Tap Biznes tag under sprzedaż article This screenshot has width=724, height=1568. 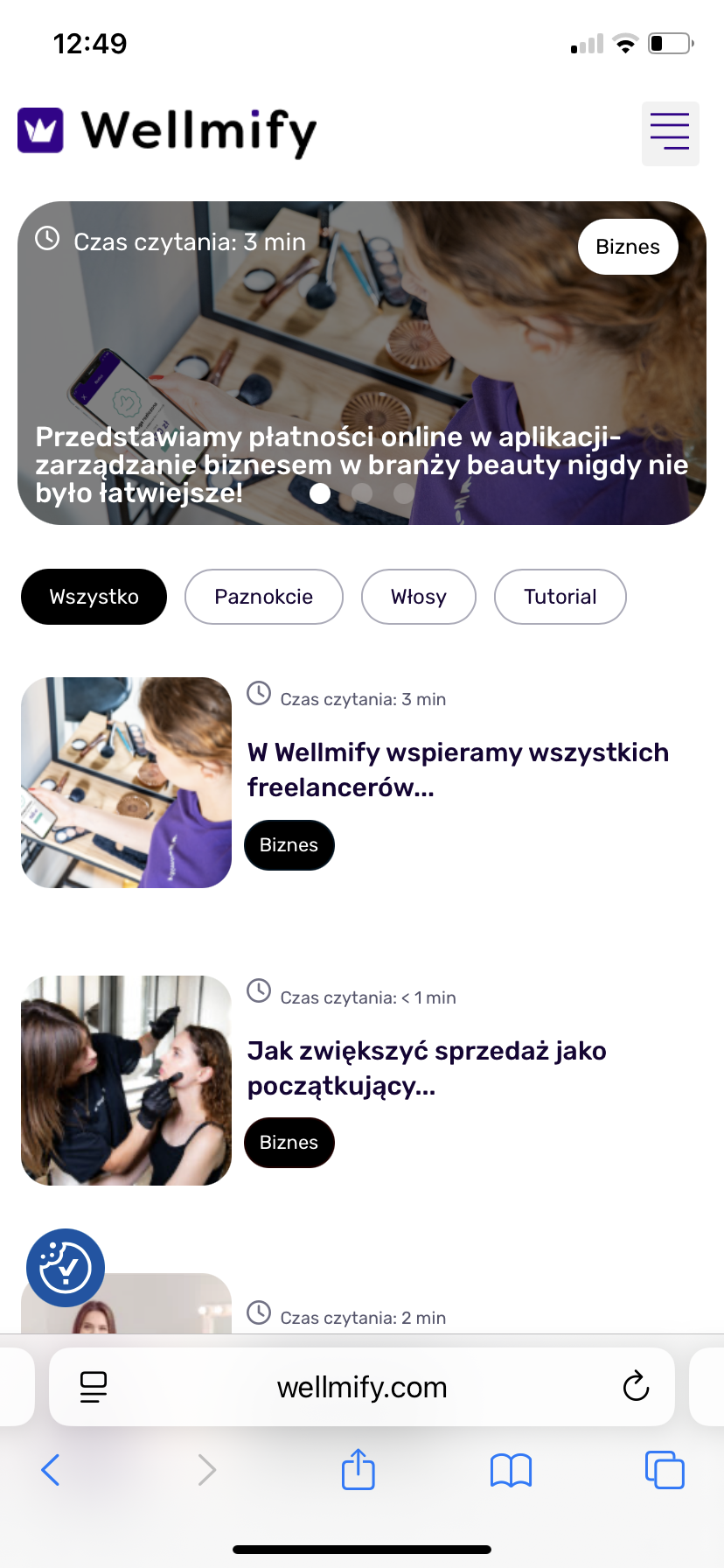click(x=289, y=1143)
